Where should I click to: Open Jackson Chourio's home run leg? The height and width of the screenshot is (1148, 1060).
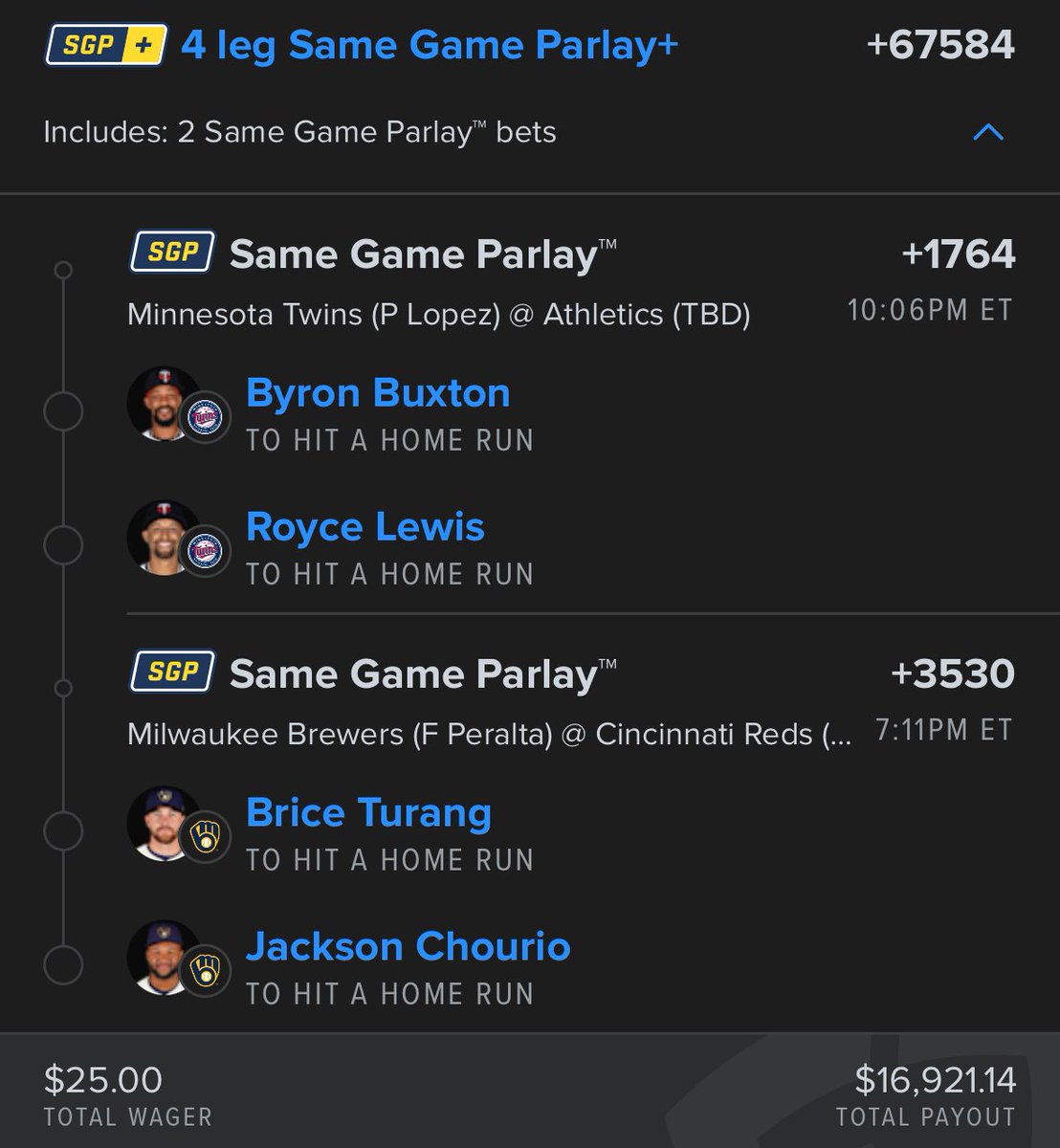pos(408,948)
